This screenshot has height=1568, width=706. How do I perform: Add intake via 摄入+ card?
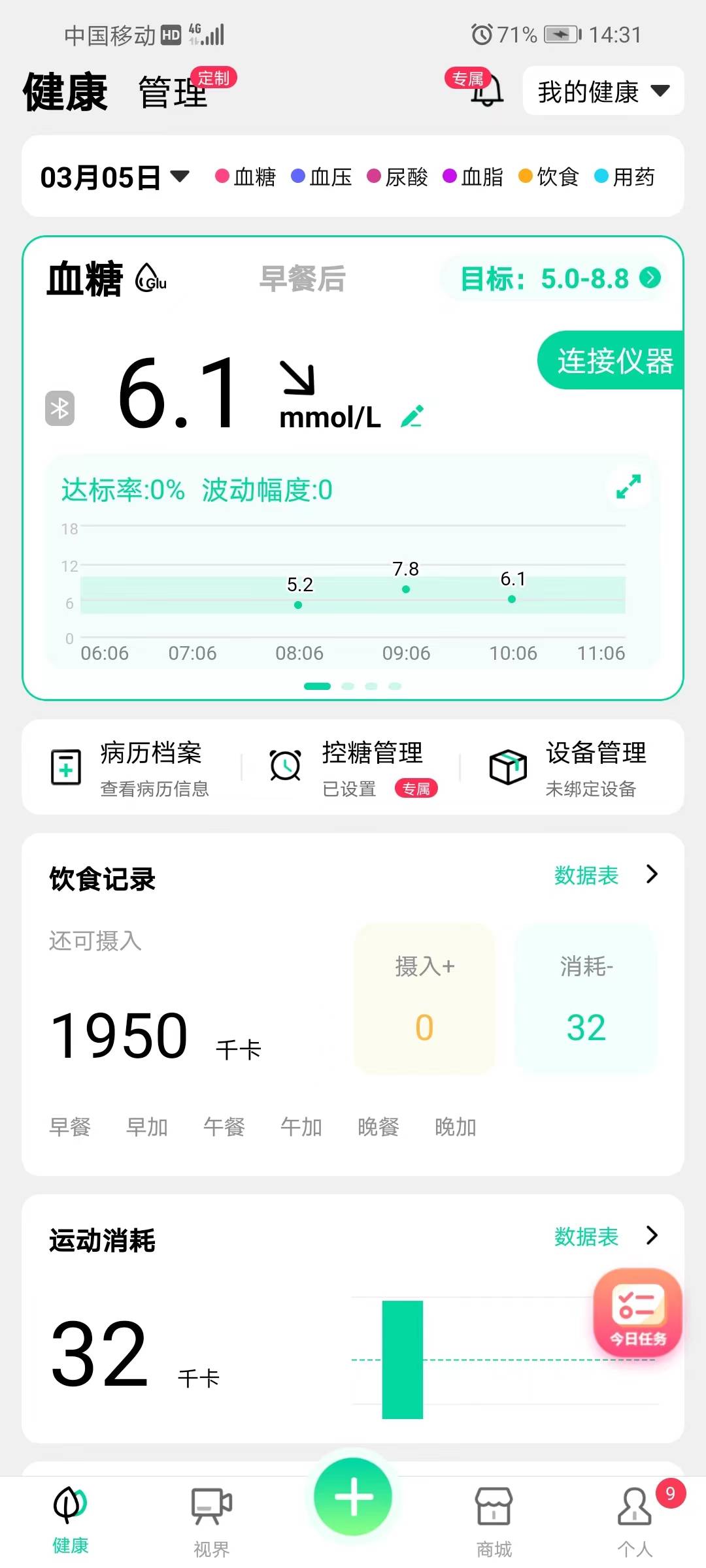[424, 998]
